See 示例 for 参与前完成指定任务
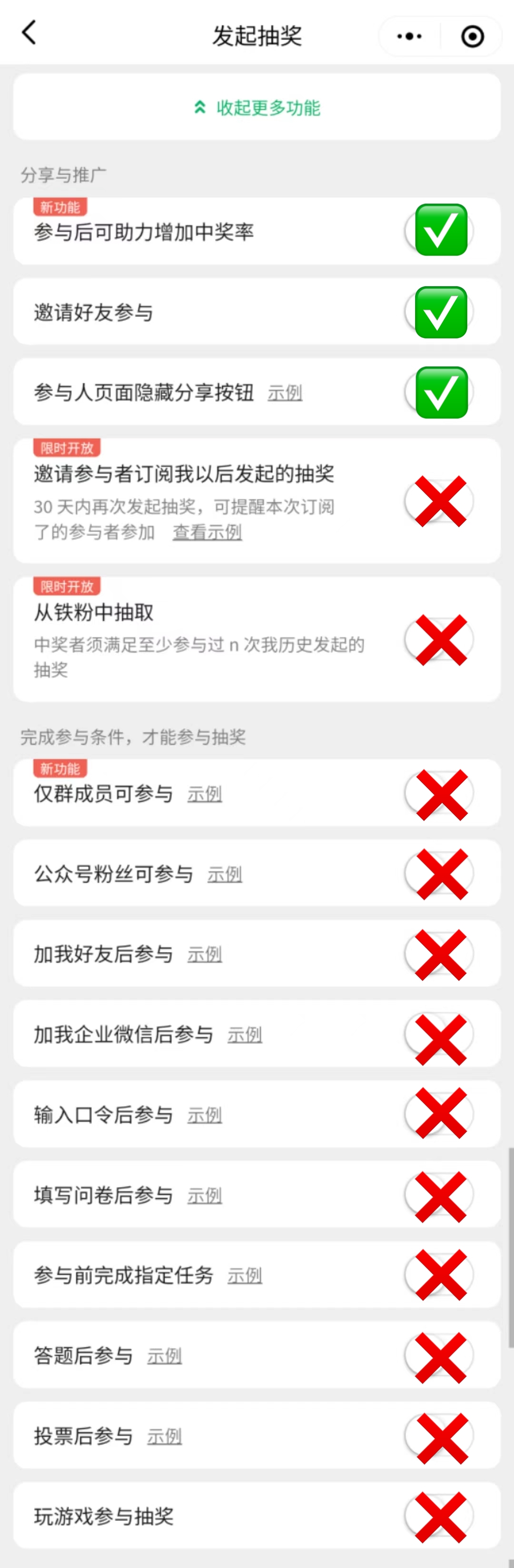Screen dimensions: 514x1568 [x=245, y=1275]
